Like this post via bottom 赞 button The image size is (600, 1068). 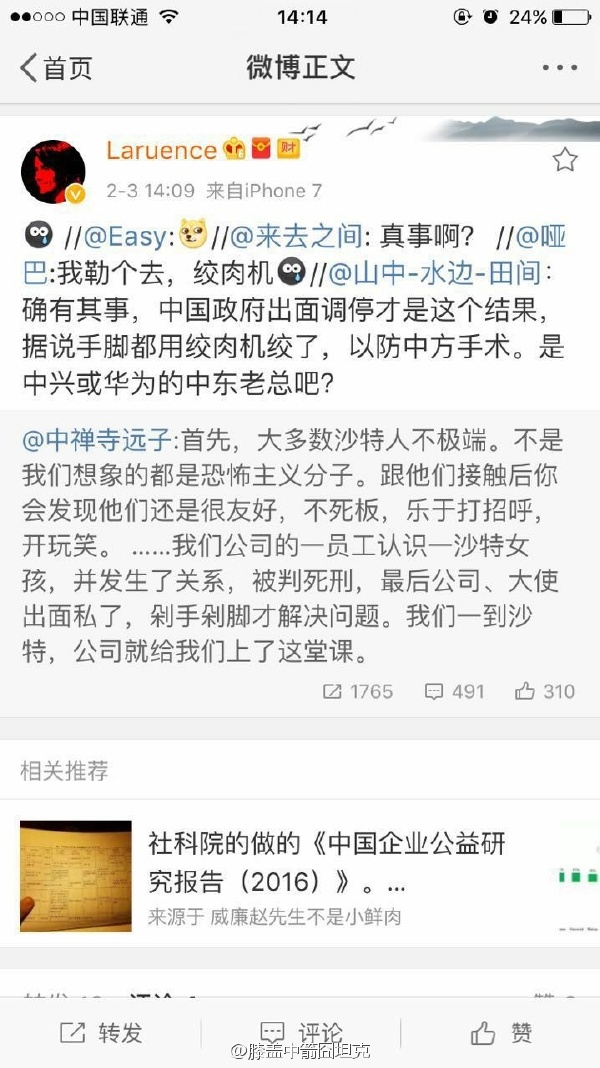tap(500, 1033)
